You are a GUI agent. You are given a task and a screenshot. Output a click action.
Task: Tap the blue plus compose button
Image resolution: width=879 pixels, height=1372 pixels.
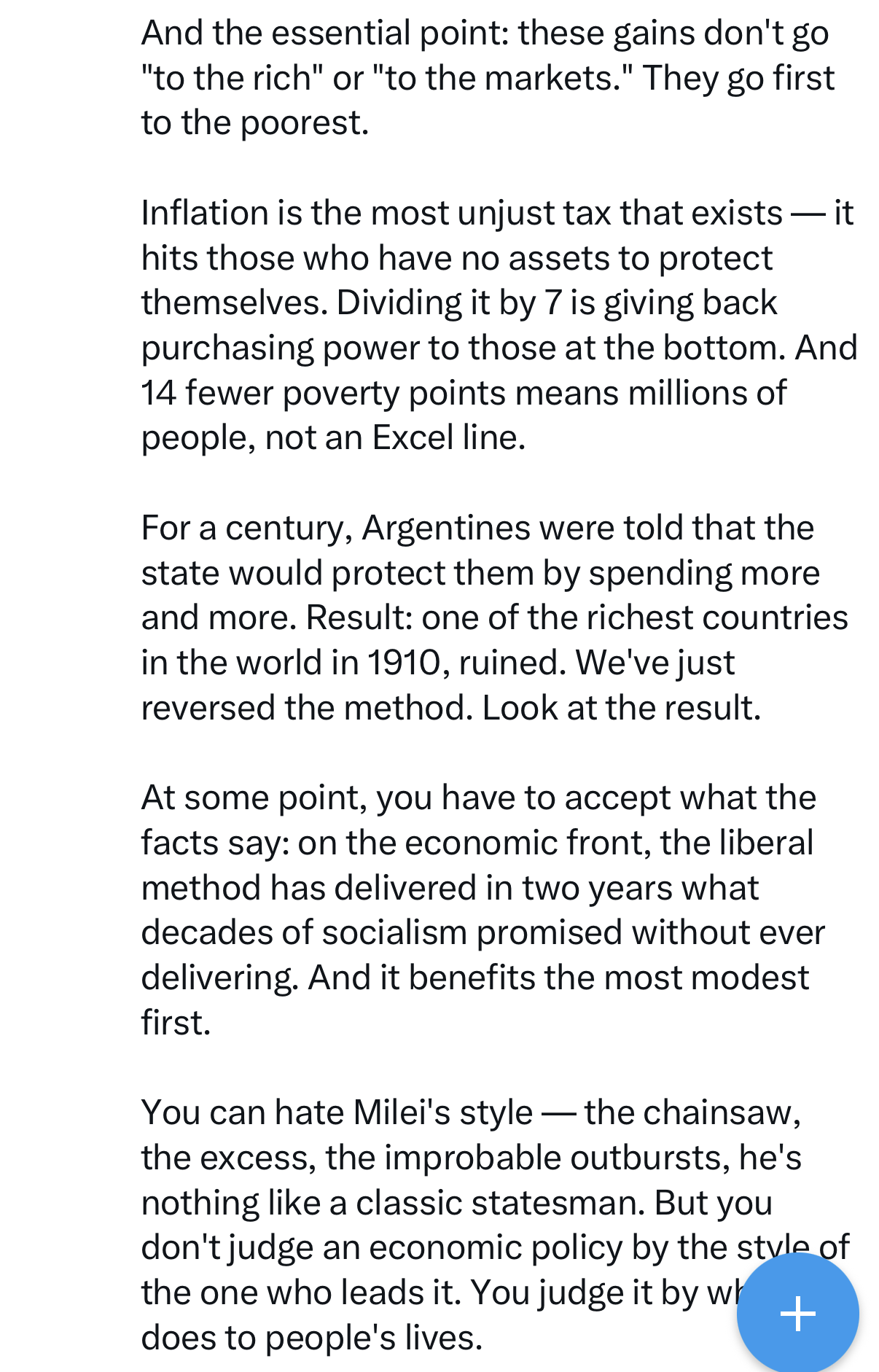coord(797,1313)
